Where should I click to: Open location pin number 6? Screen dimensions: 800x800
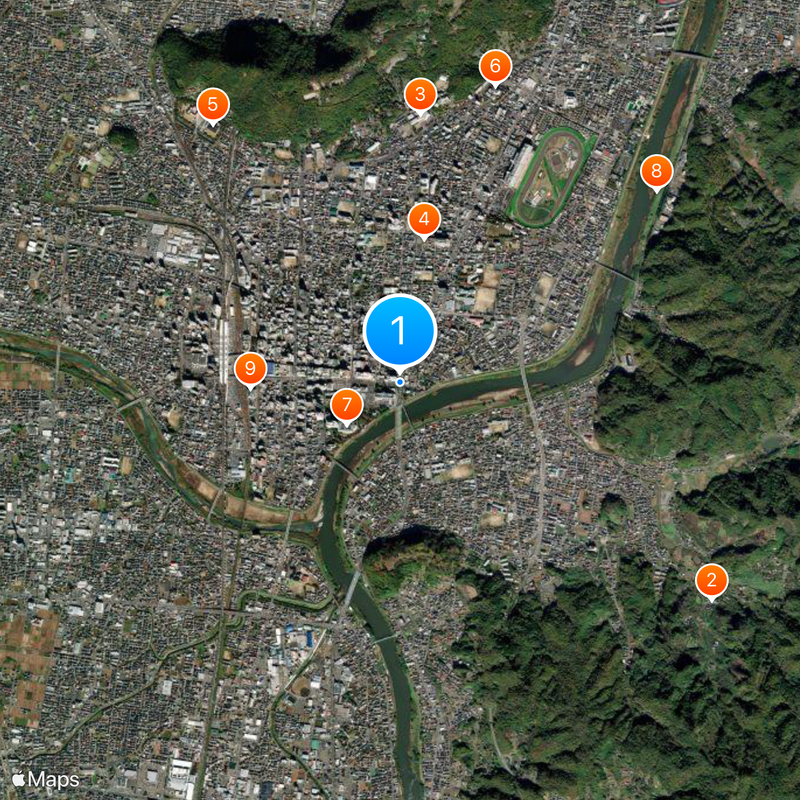(x=494, y=67)
